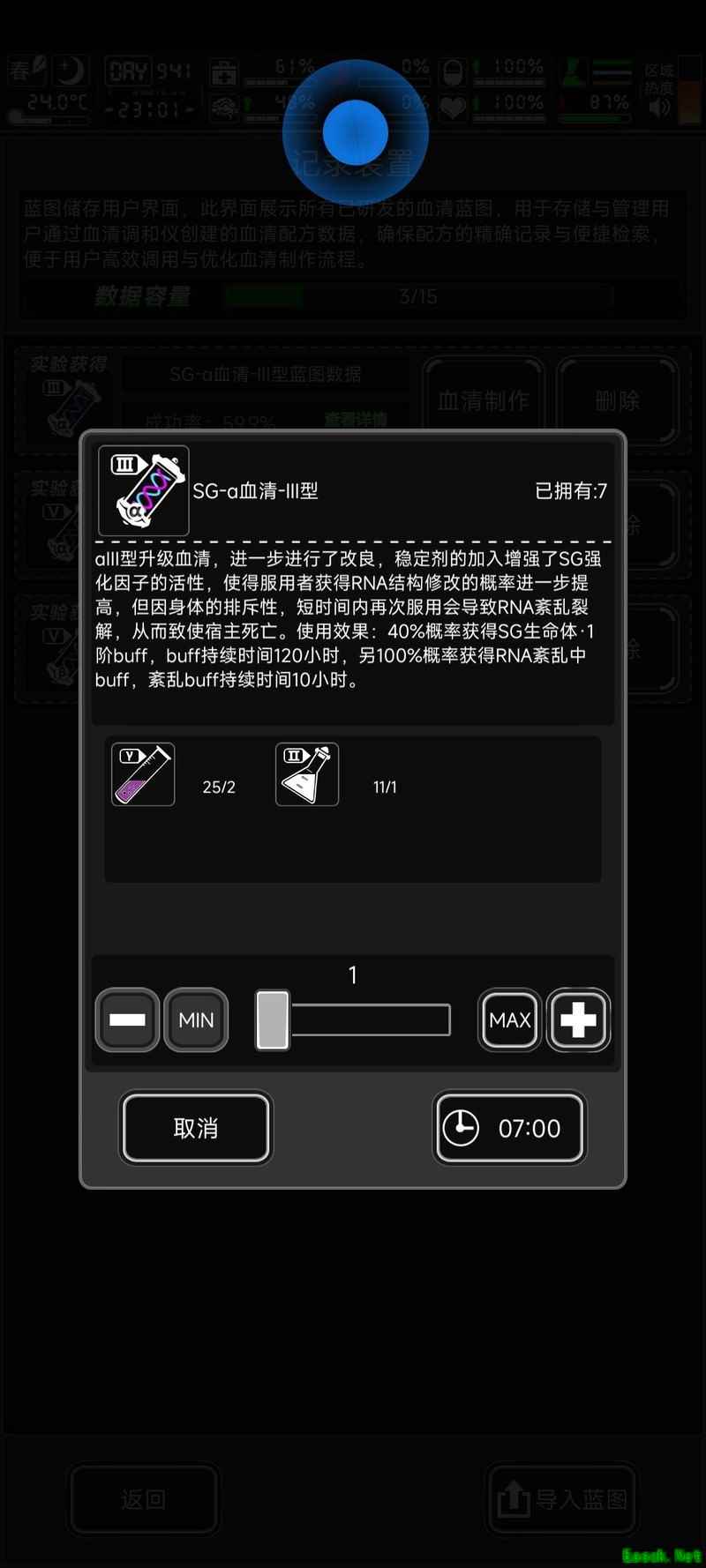The width and height of the screenshot is (706, 1568).
Task: Cancel the dialog with 取消
Action: [x=196, y=1128]
